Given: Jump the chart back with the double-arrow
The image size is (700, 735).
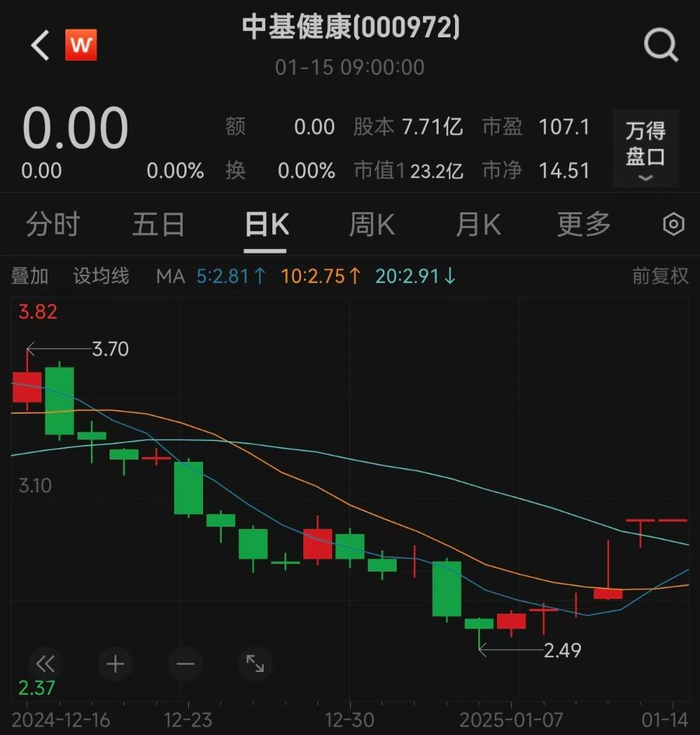Looking at the screenshot, I should (x=44, y=662).
